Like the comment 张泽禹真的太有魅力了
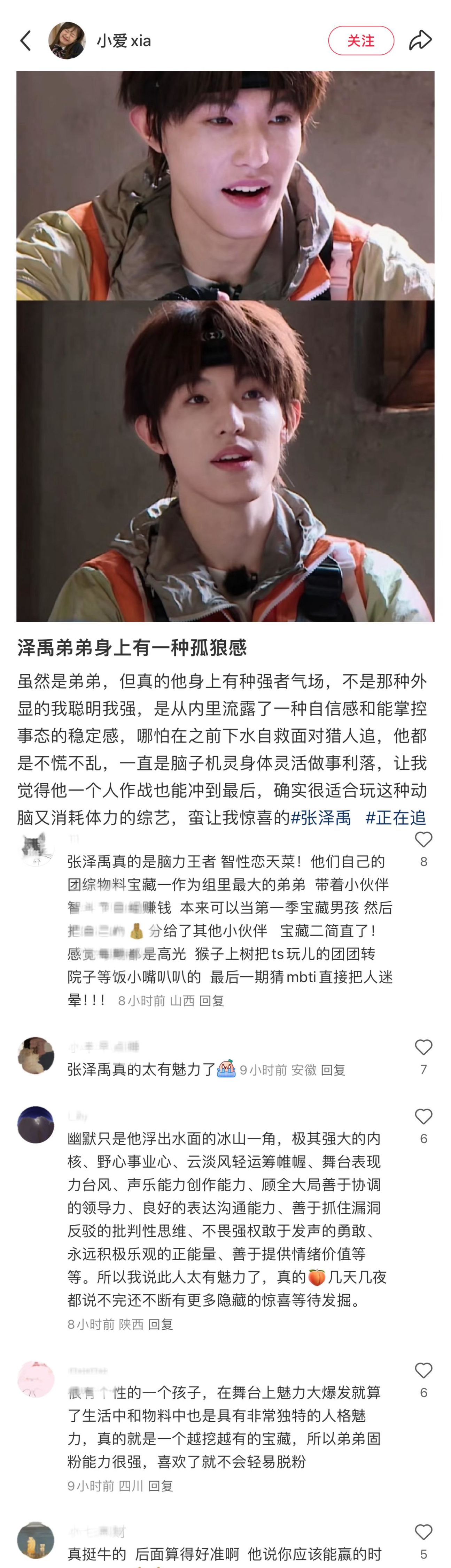Screen dimensions: 451x1568 (423, 1047)
